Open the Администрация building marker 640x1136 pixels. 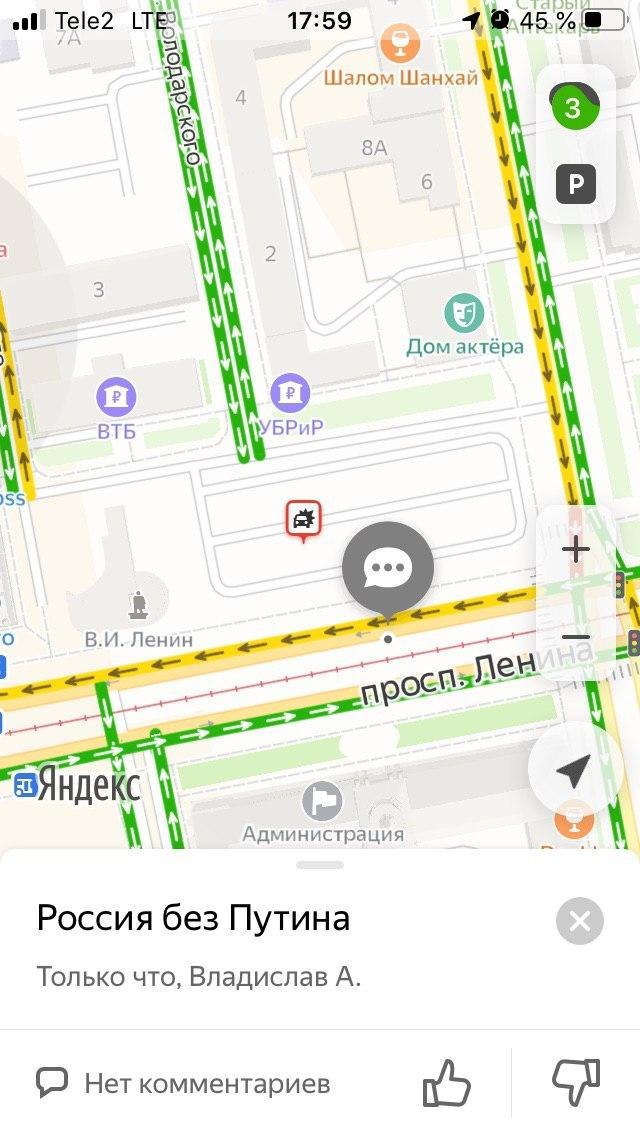click(x=322, y=802)
